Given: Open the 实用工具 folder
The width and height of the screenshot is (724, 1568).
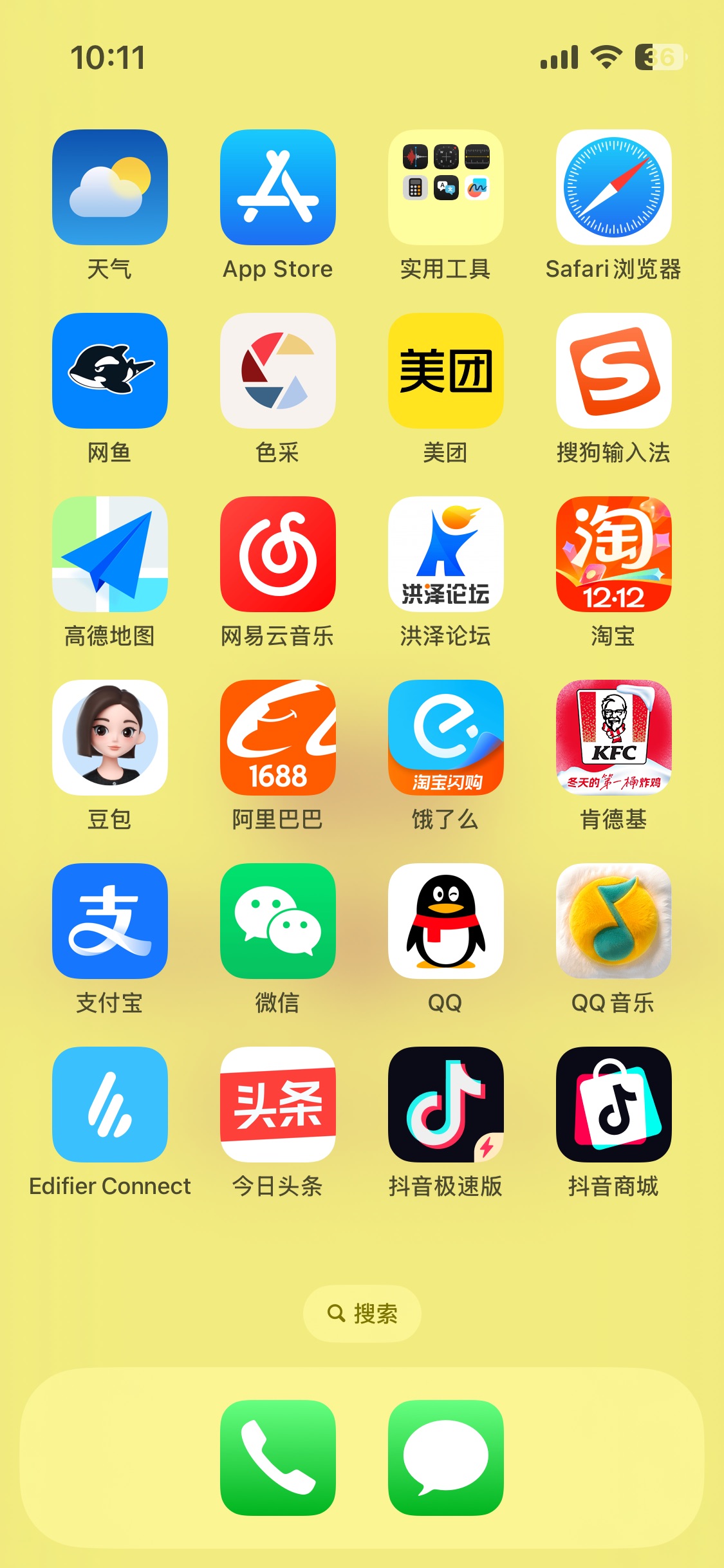Looking at the screenshot, I should [x=445, y=187].
